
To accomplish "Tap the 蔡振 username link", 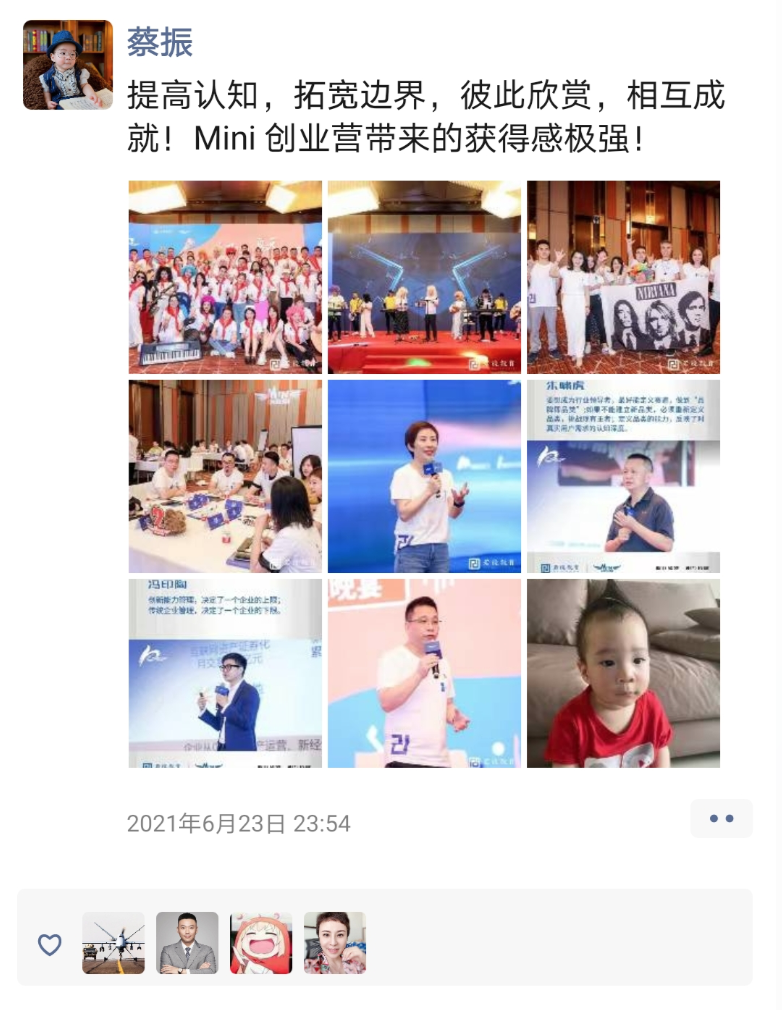I will [160, 42].
